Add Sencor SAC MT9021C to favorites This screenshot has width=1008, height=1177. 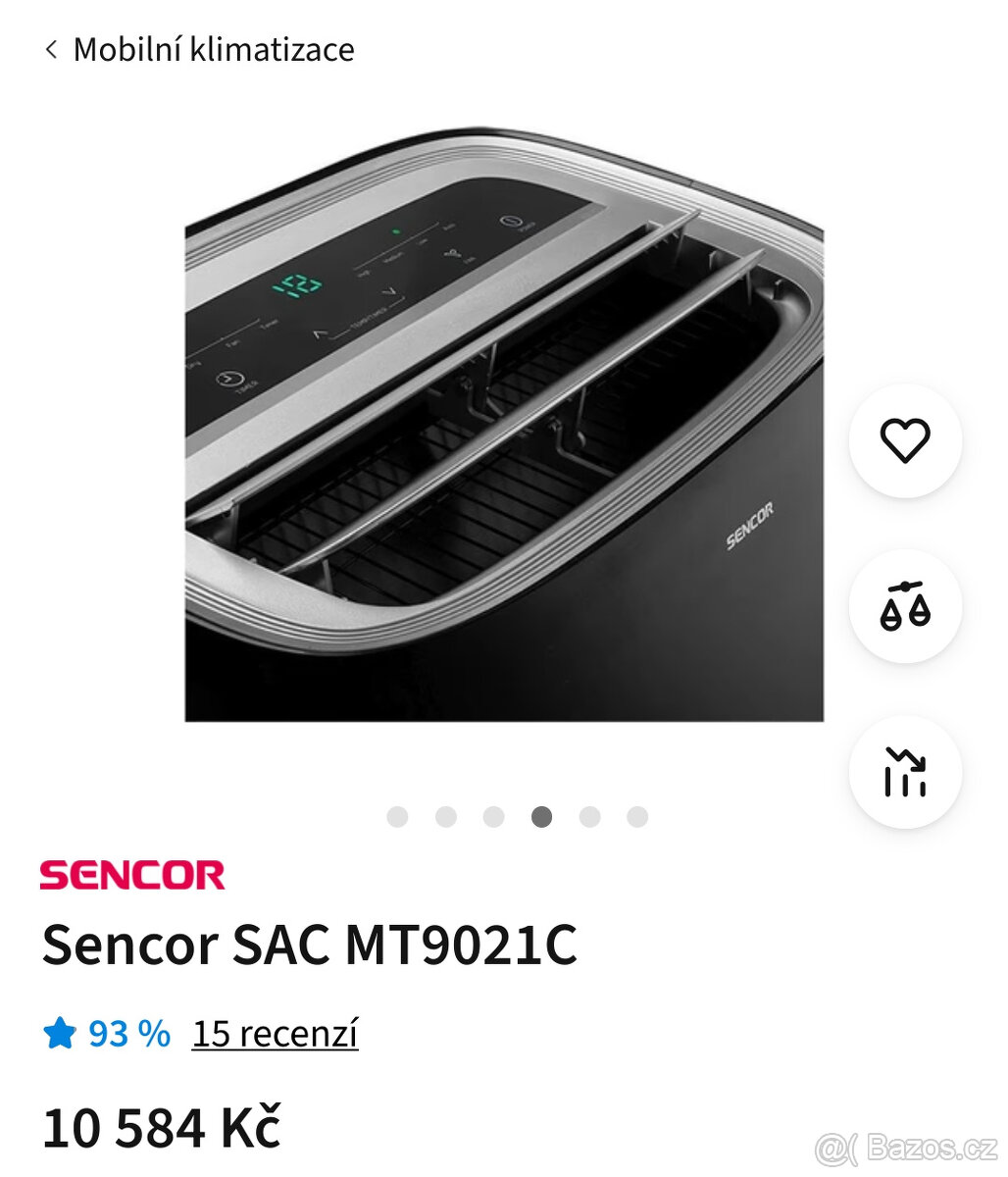(x=904, y=440)
